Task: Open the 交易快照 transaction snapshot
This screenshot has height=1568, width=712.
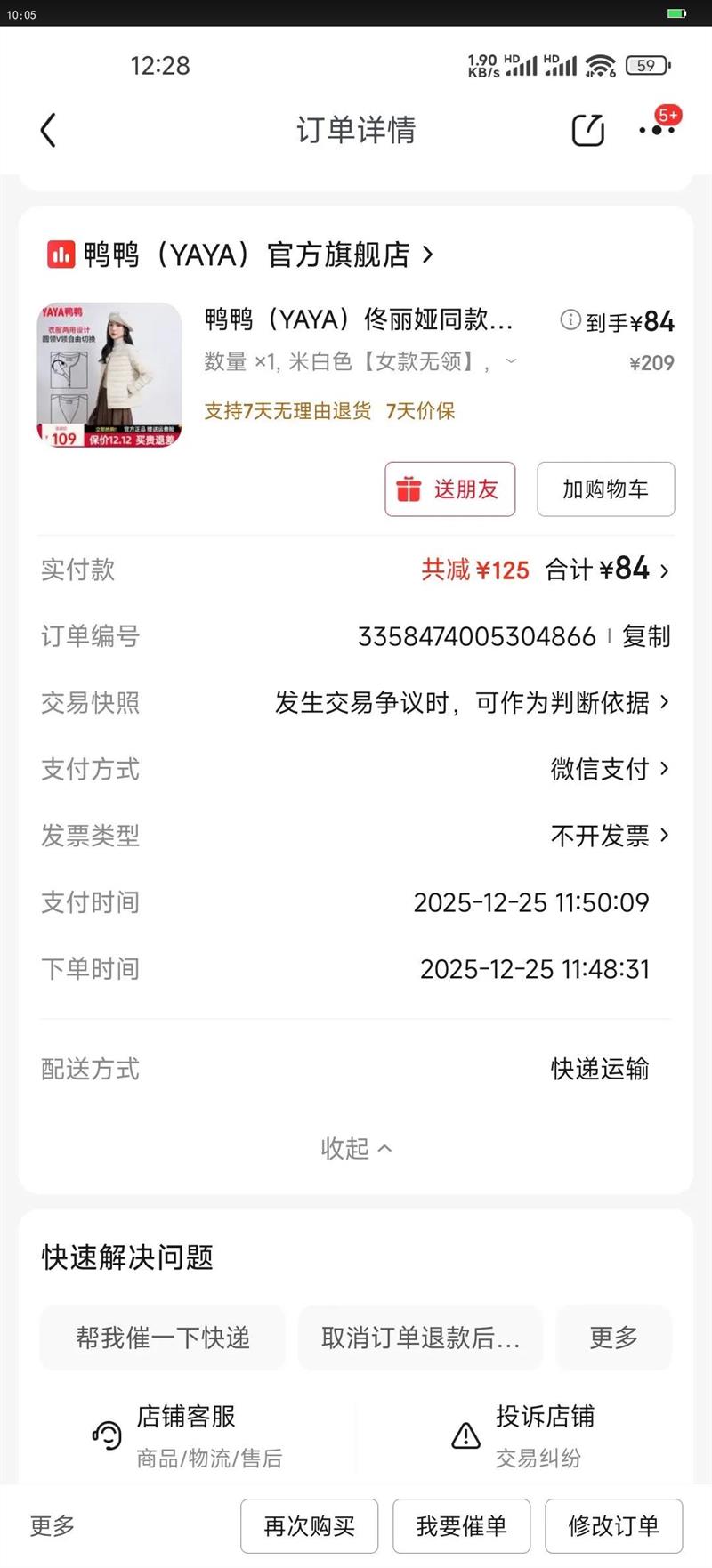Action: (472, 703)
